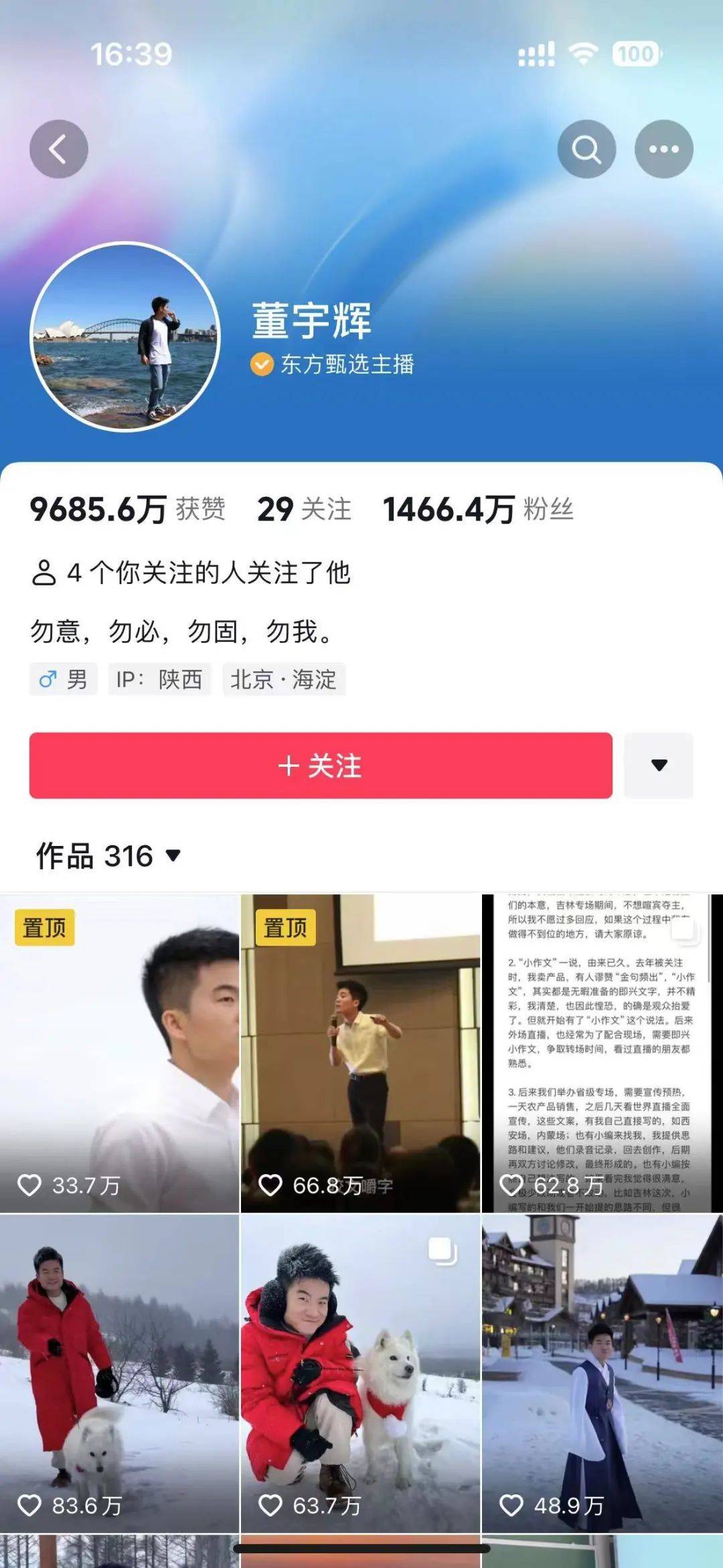Open red coat snow video, 83.6万 likes
The height and width of the screenshot is (1568, 723).
pyautogui.click(x=119, y=1372)
